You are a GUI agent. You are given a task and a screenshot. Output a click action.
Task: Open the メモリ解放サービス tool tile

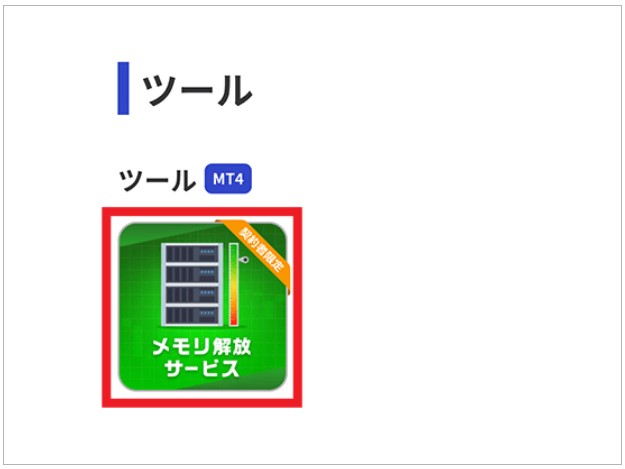point(201,307)
